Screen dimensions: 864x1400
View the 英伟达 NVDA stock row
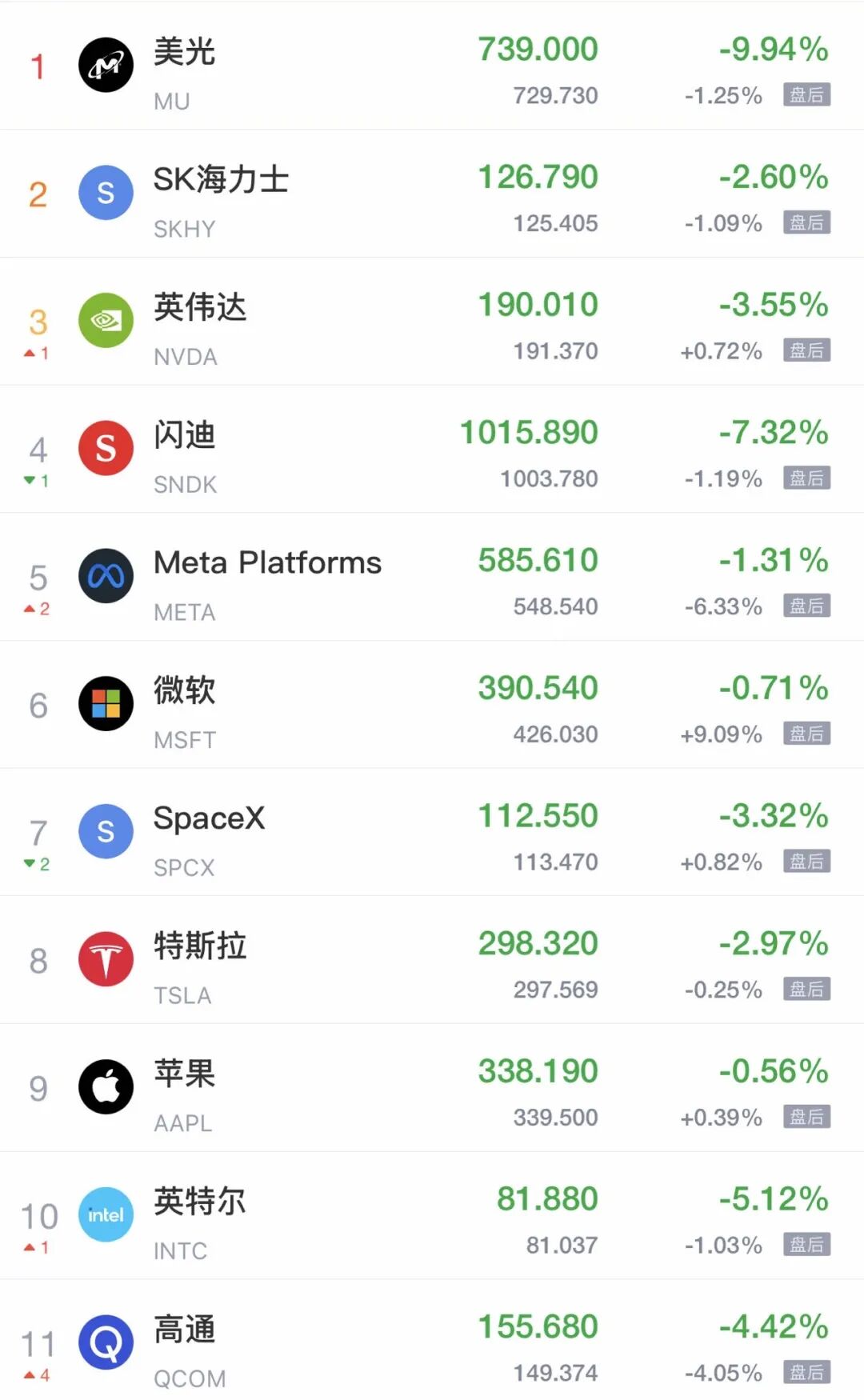(x=432, y=322)
